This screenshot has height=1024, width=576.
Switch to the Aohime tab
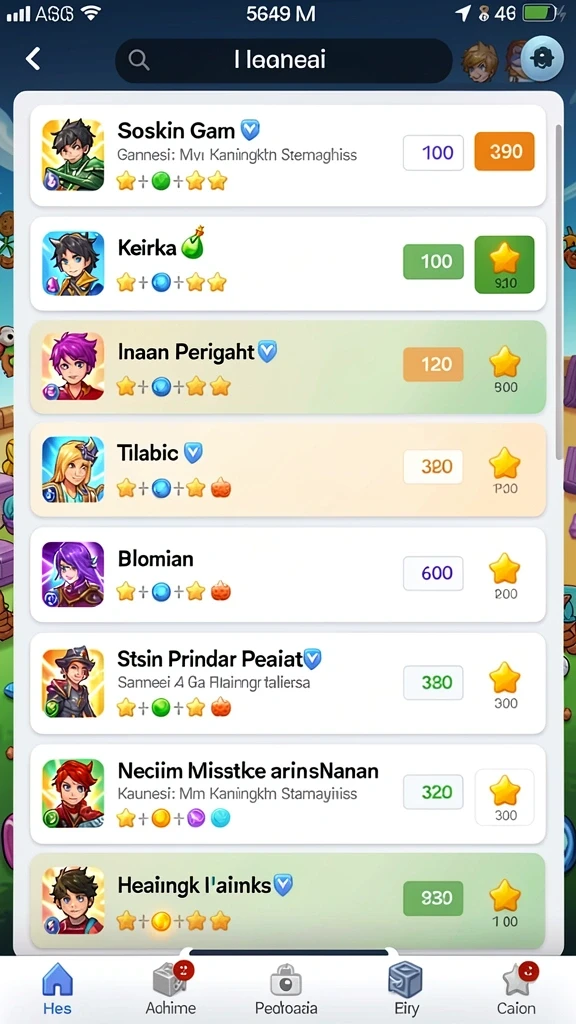point(170,988)
